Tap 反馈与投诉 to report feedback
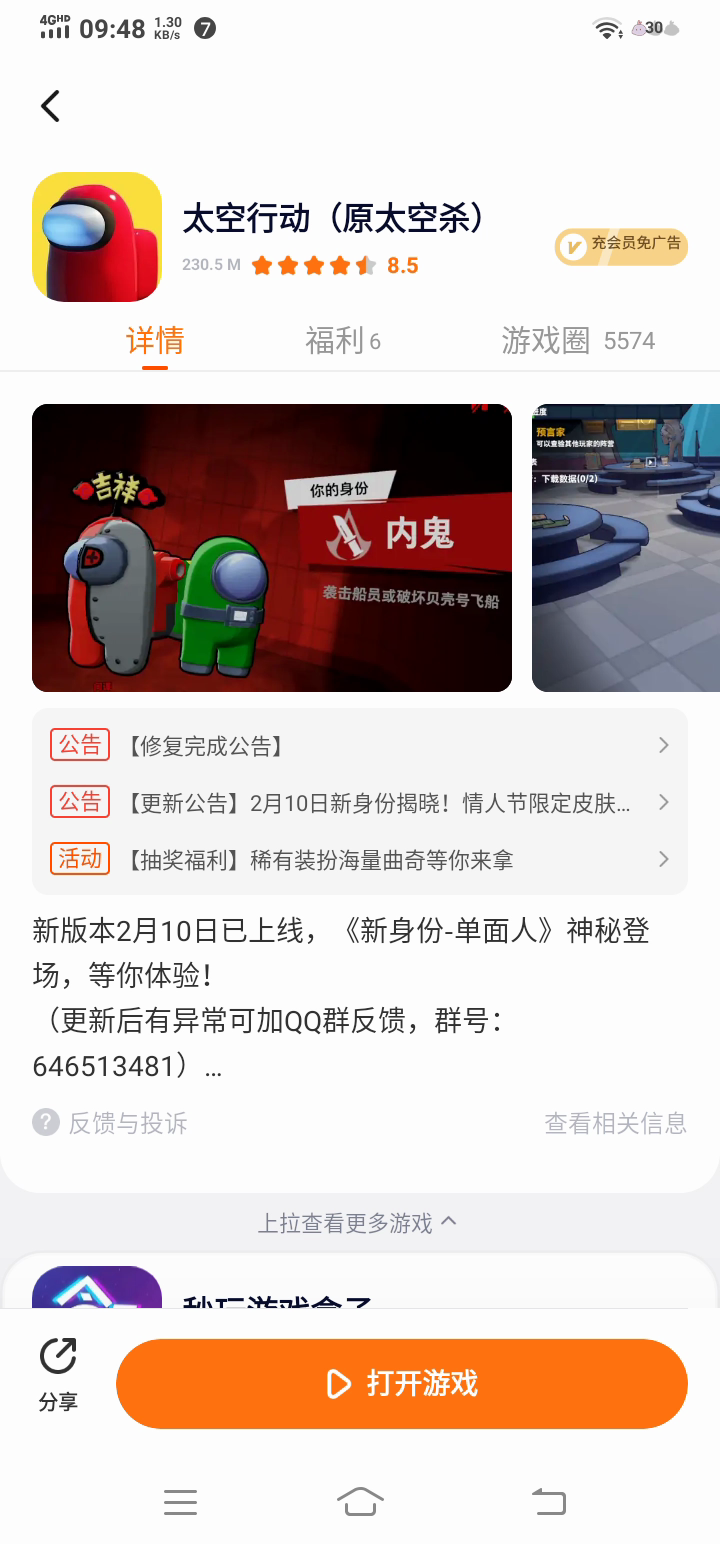720x1544 pixels. pyautogui.click(x=110, y=1123)
